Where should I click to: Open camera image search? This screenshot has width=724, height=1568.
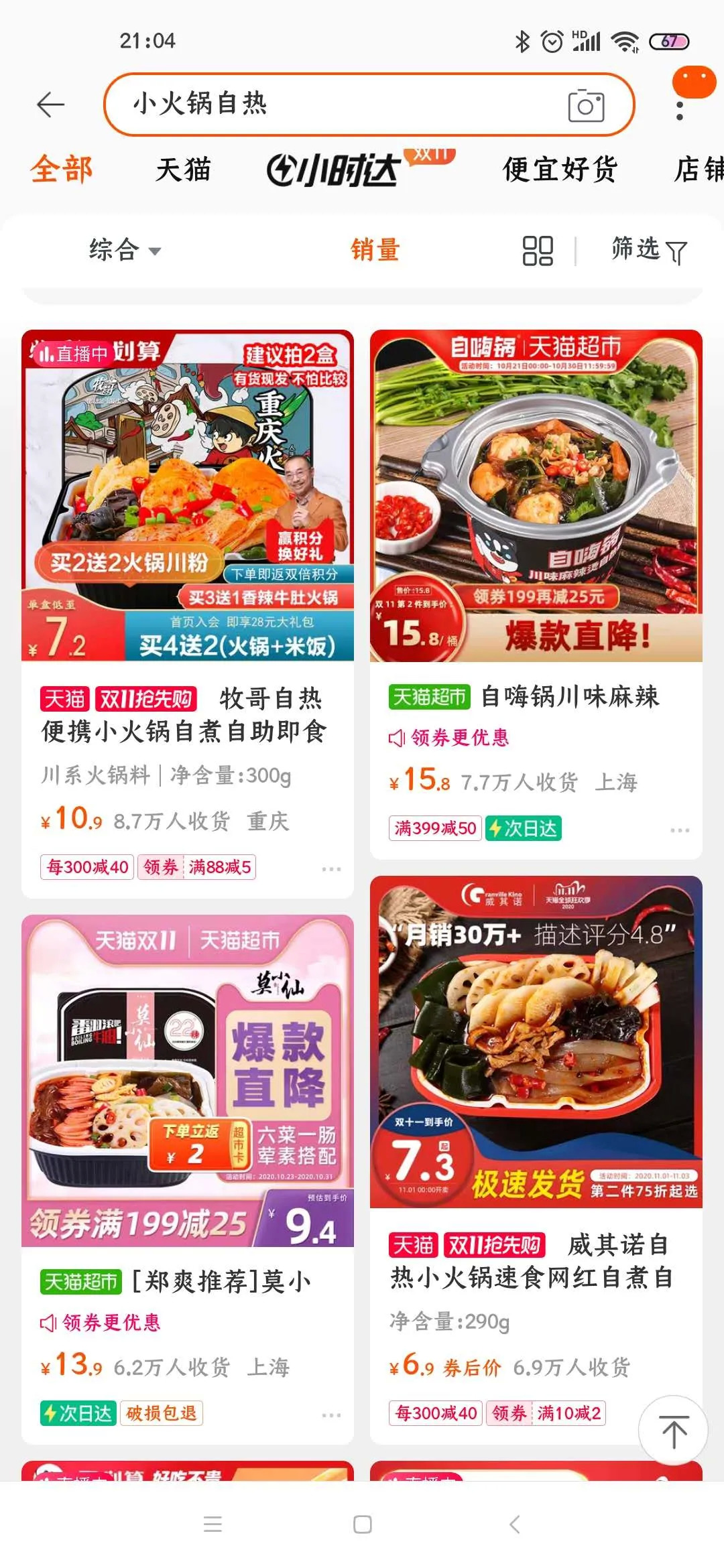(586, 106)
